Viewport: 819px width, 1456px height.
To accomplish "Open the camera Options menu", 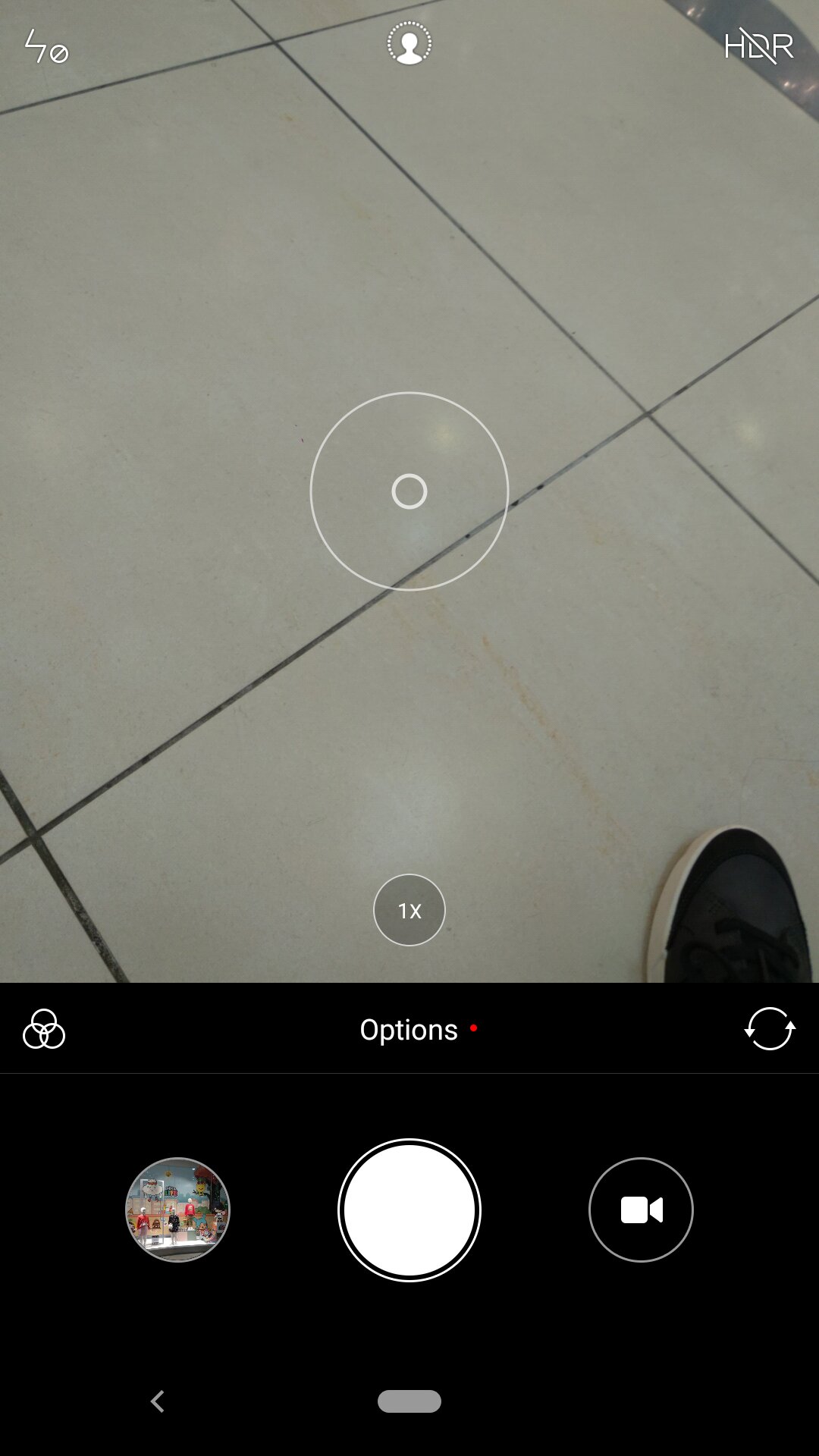I will pyautogui.click(x=409, y=1030).
